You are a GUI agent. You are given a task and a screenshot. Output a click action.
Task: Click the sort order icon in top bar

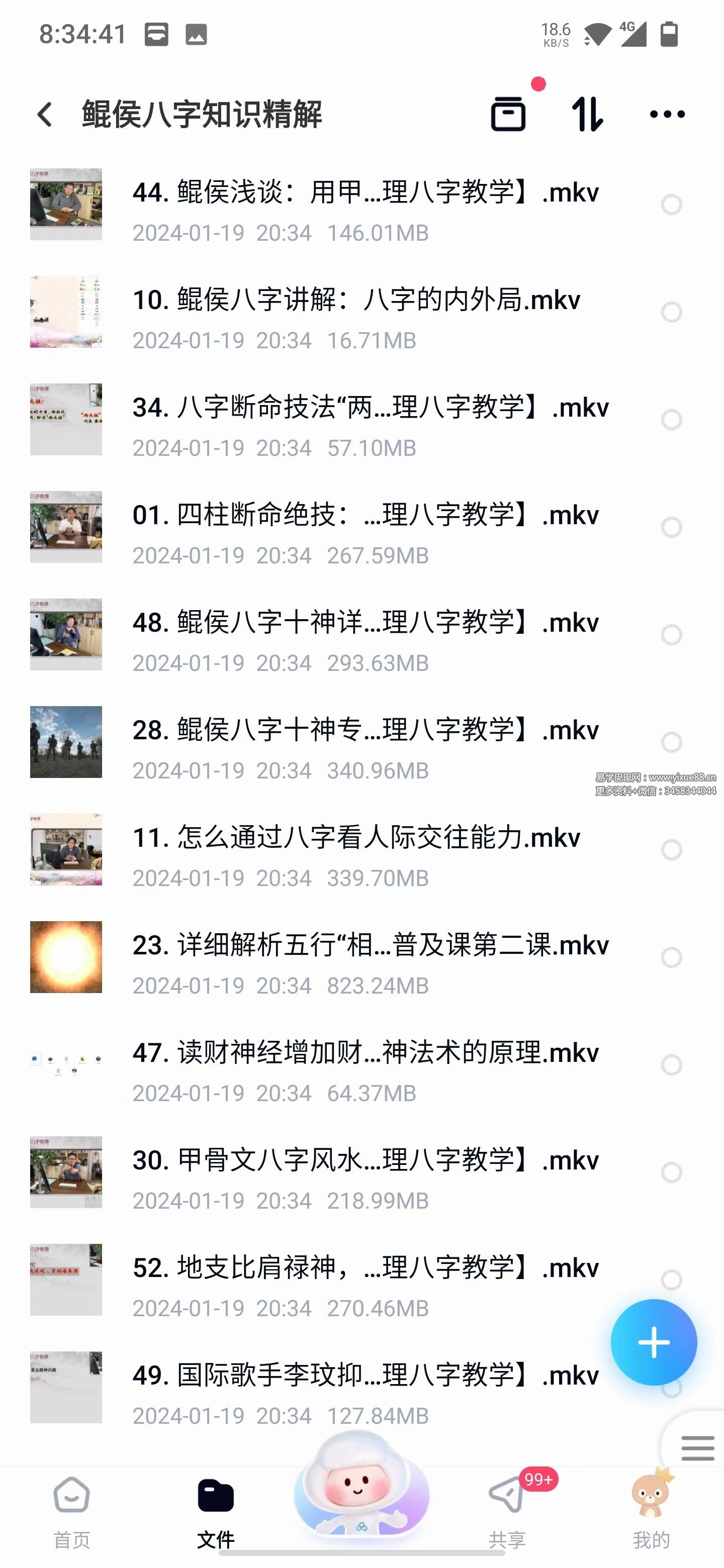(x=589, y=115)
